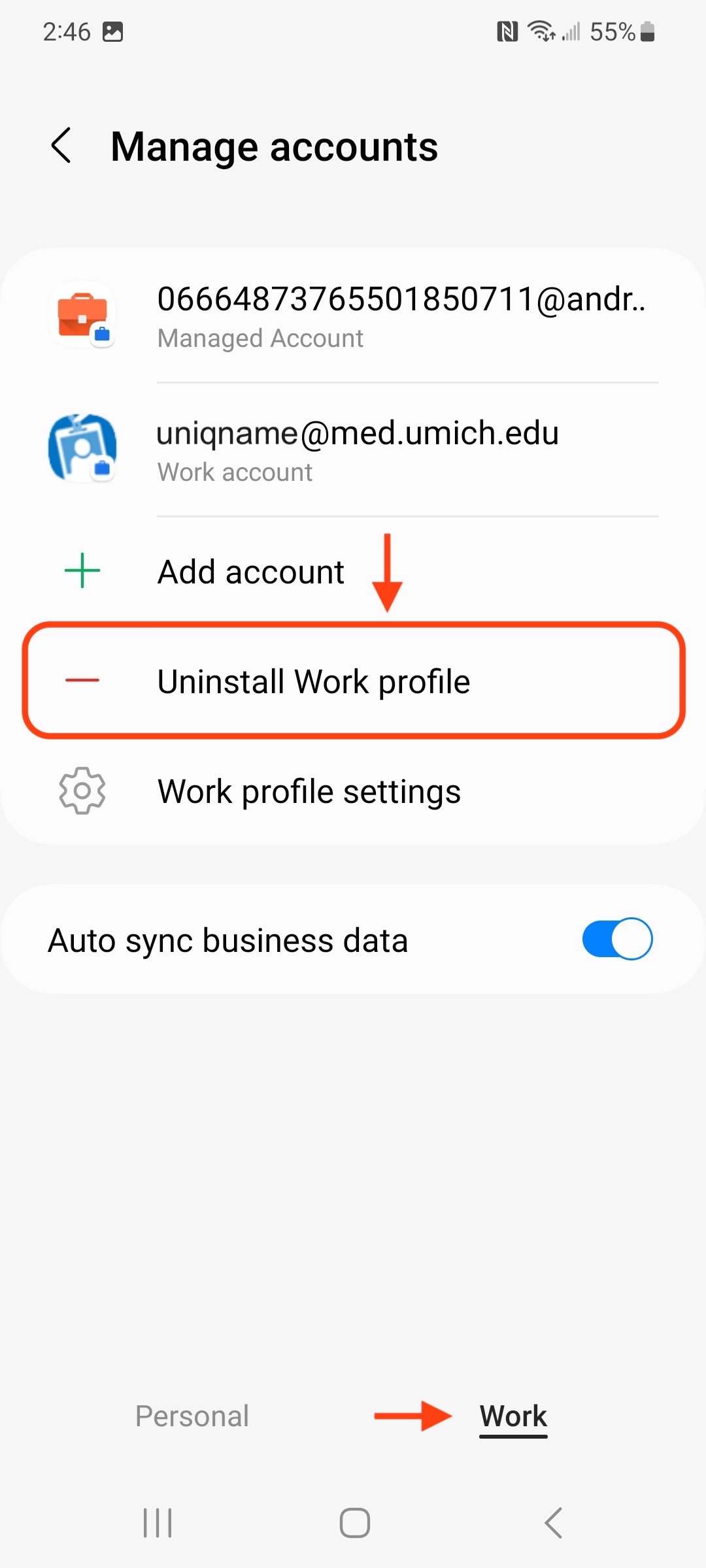
Task: Tap Add account
Action: pos(251,572)
